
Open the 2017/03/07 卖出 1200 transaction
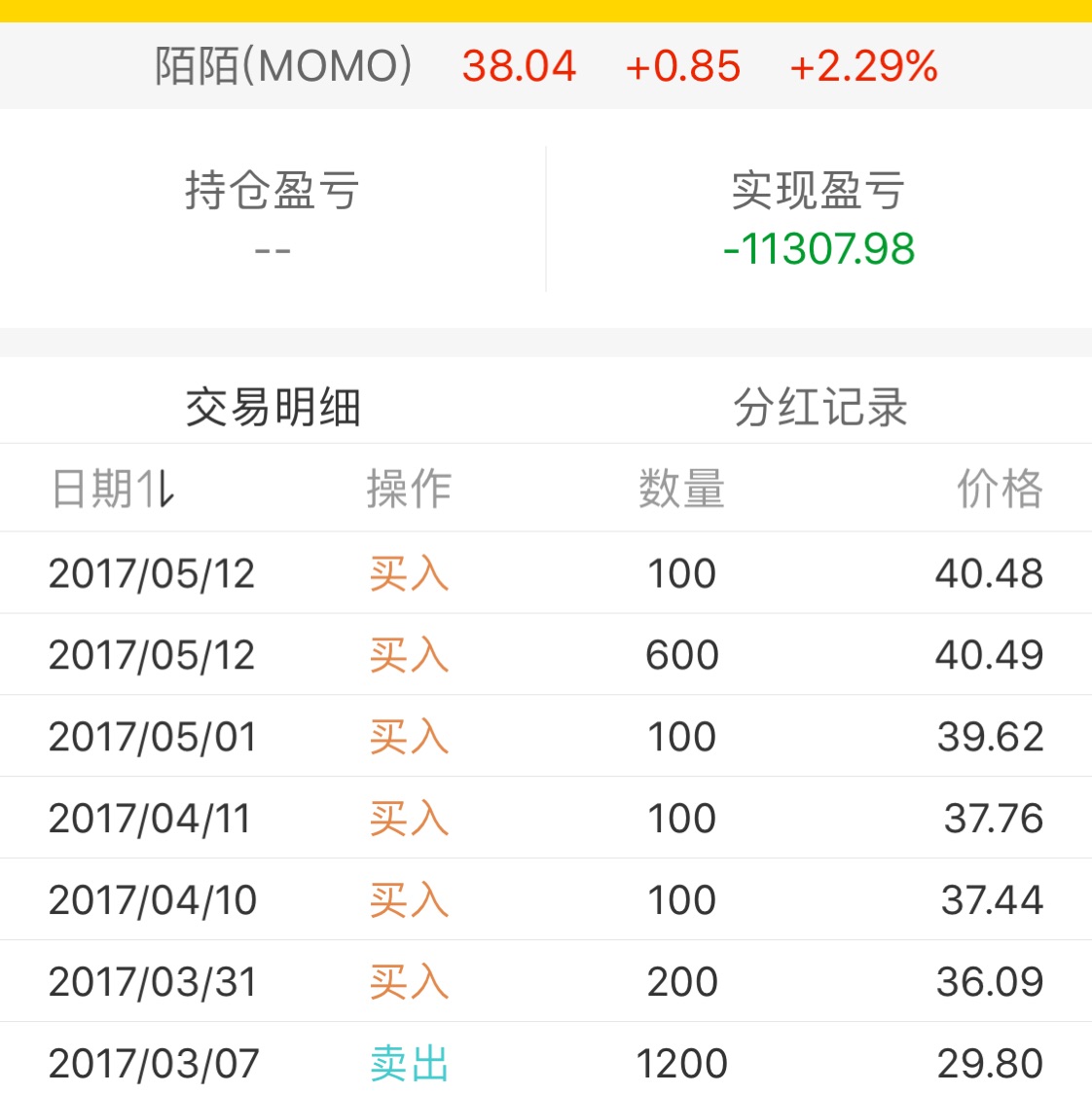pyautogui.click(x=545, y=1063)
